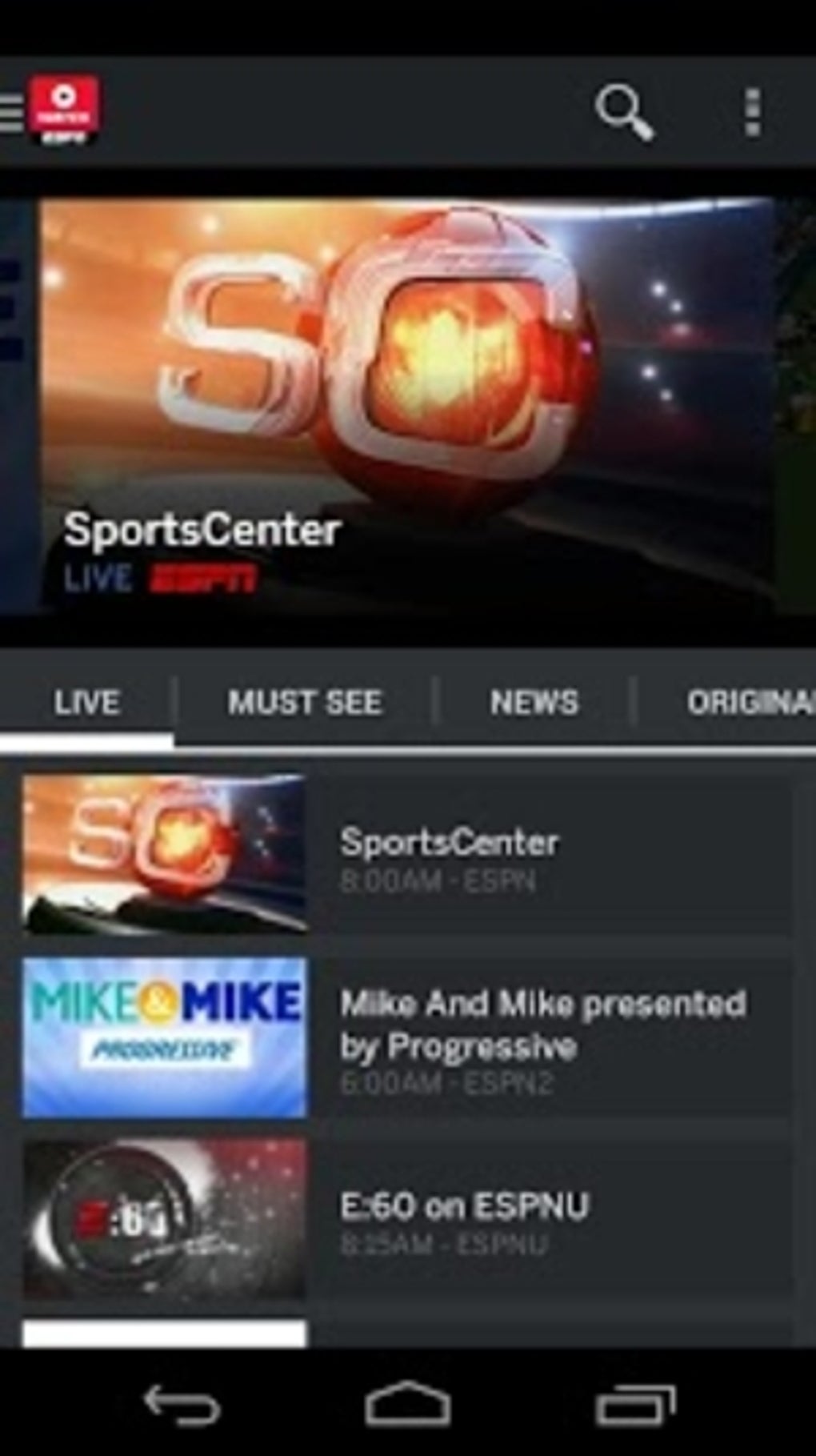Screen dimensions: 816x1456
Task: Switch to the ORIGINALS tab
Action: [x=750, y=702]
